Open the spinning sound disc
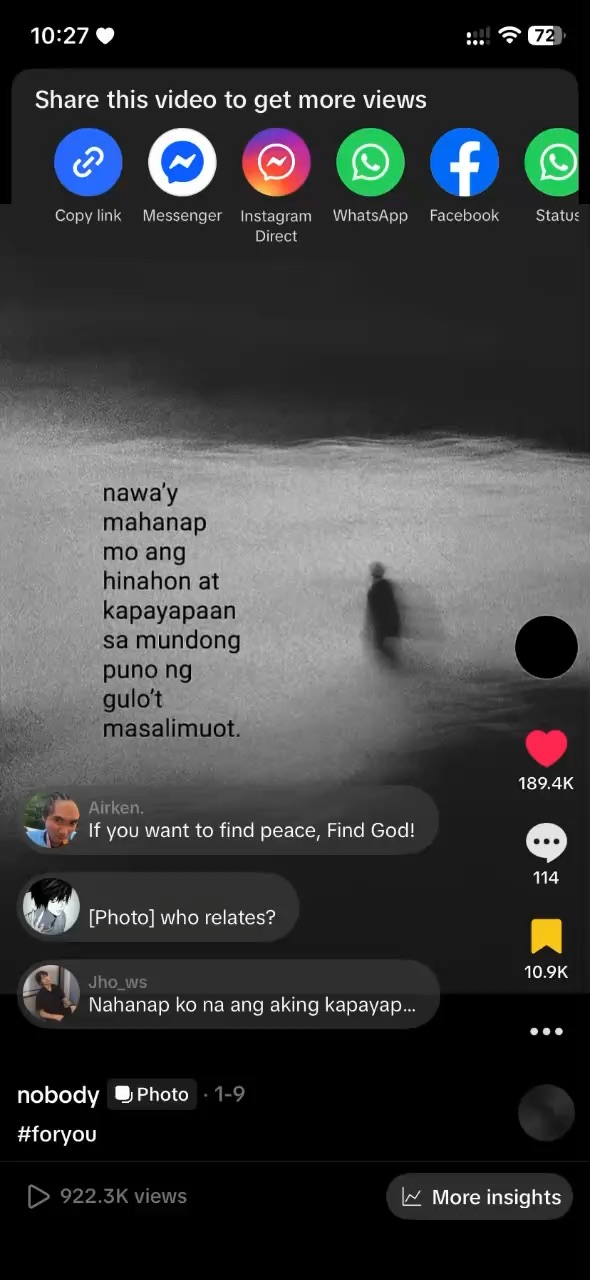The width and height of the screenshot is (590, 1280). point(546,1112)
